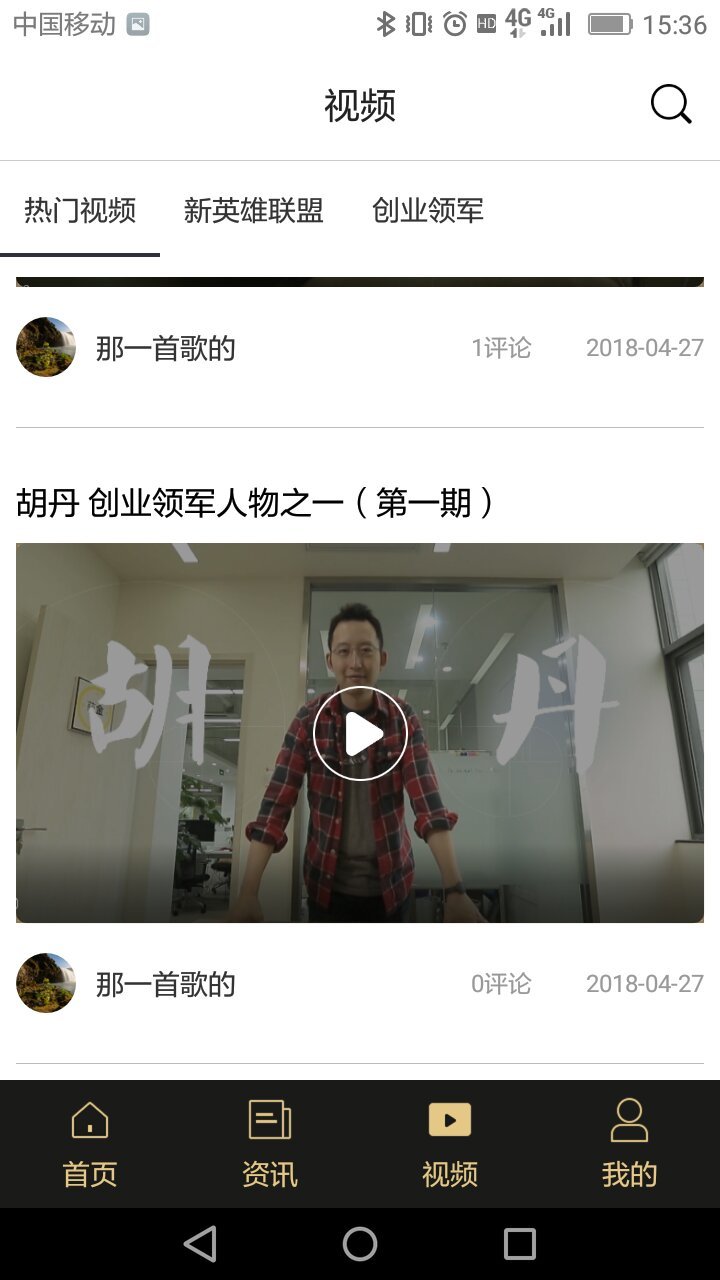Open the search icon in the header

coord(671,104)
